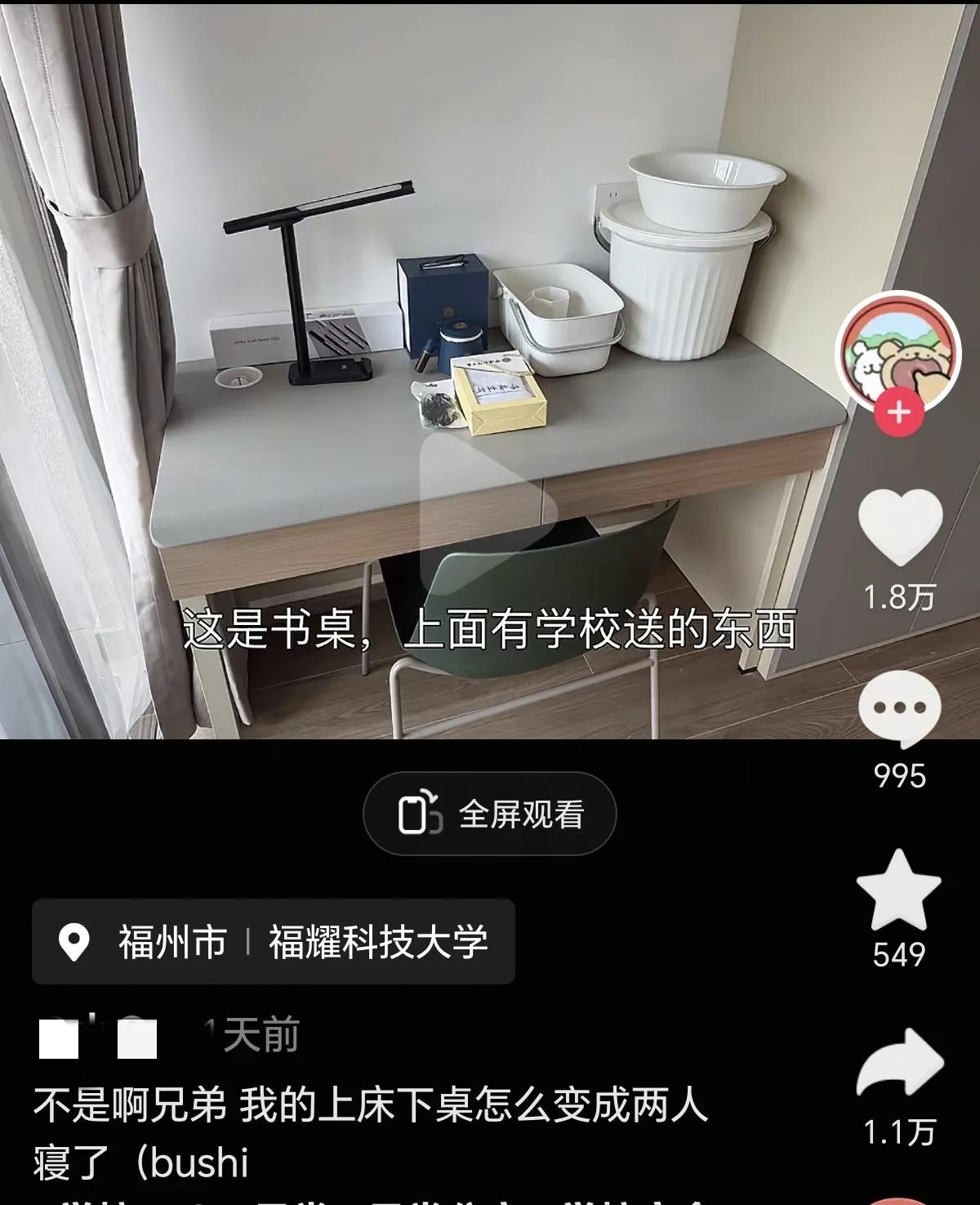Viewport: 980px width, 1205px height.
Task: Follow the creator with the plus button
Action: [x=898, y=413]
